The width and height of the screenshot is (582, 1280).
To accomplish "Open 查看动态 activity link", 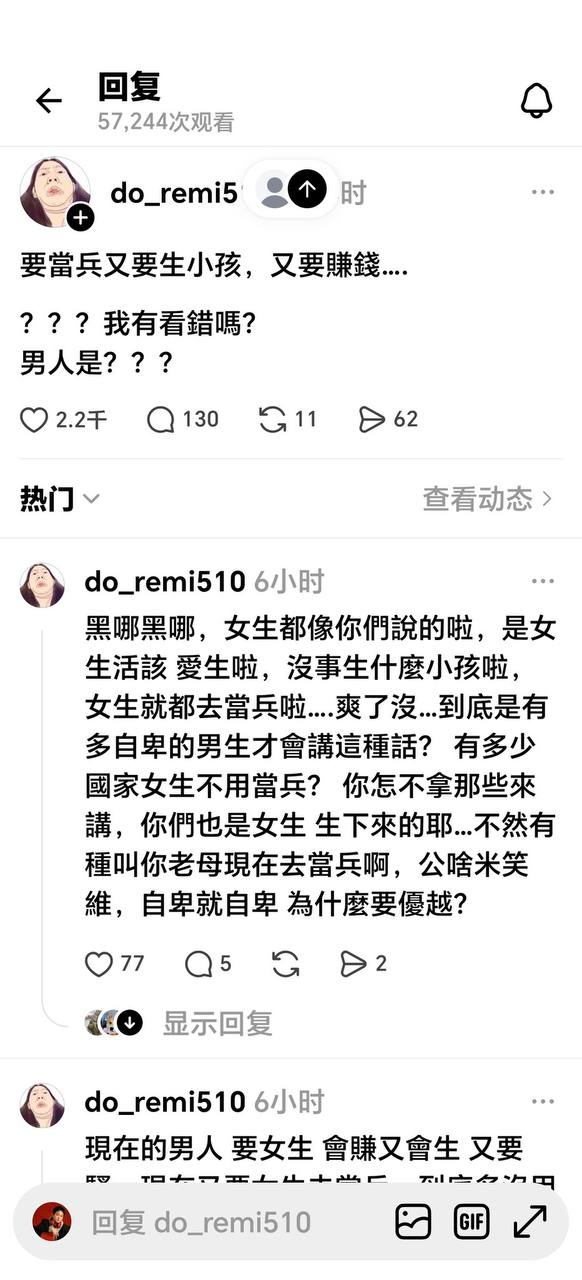I will (487, 498).
